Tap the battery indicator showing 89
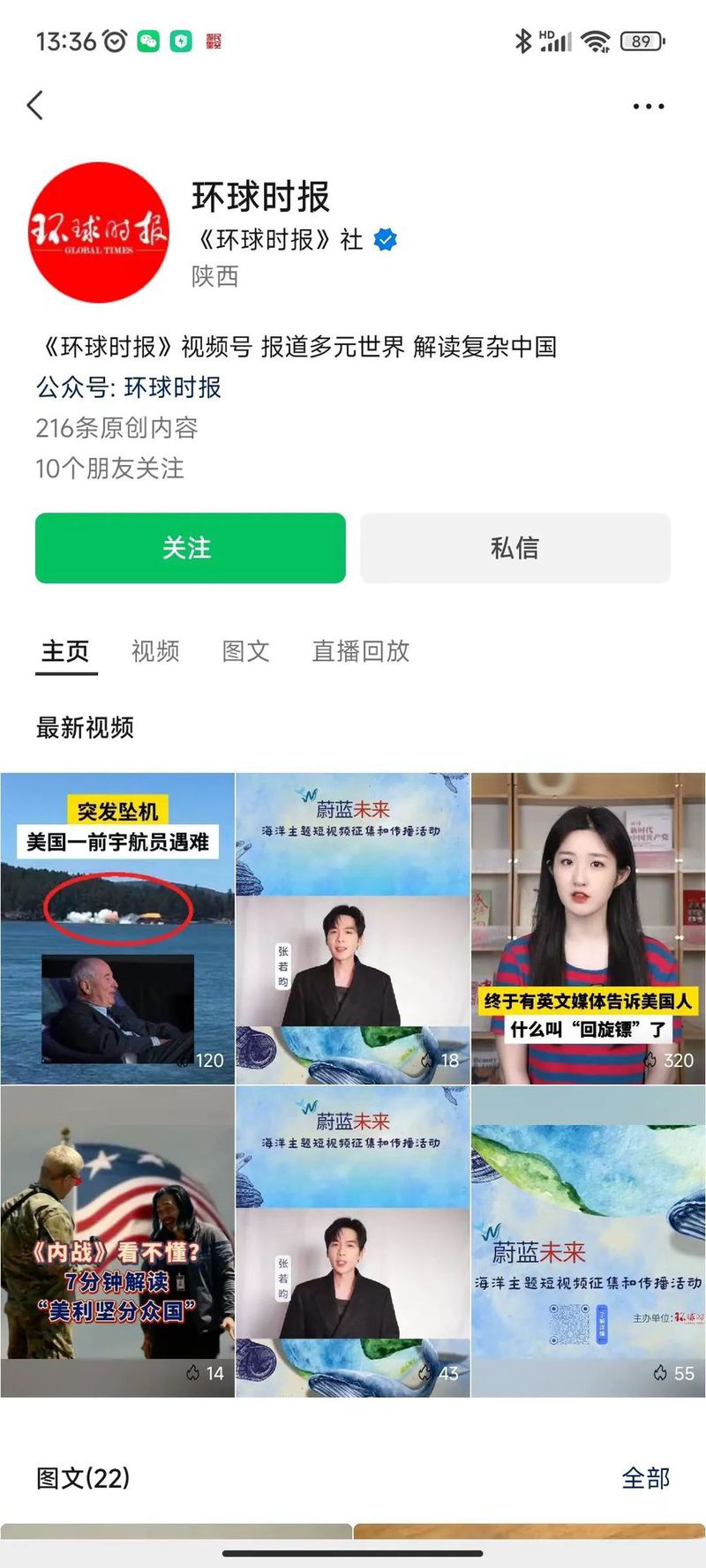706x1568 pixels. click(642, 41)
